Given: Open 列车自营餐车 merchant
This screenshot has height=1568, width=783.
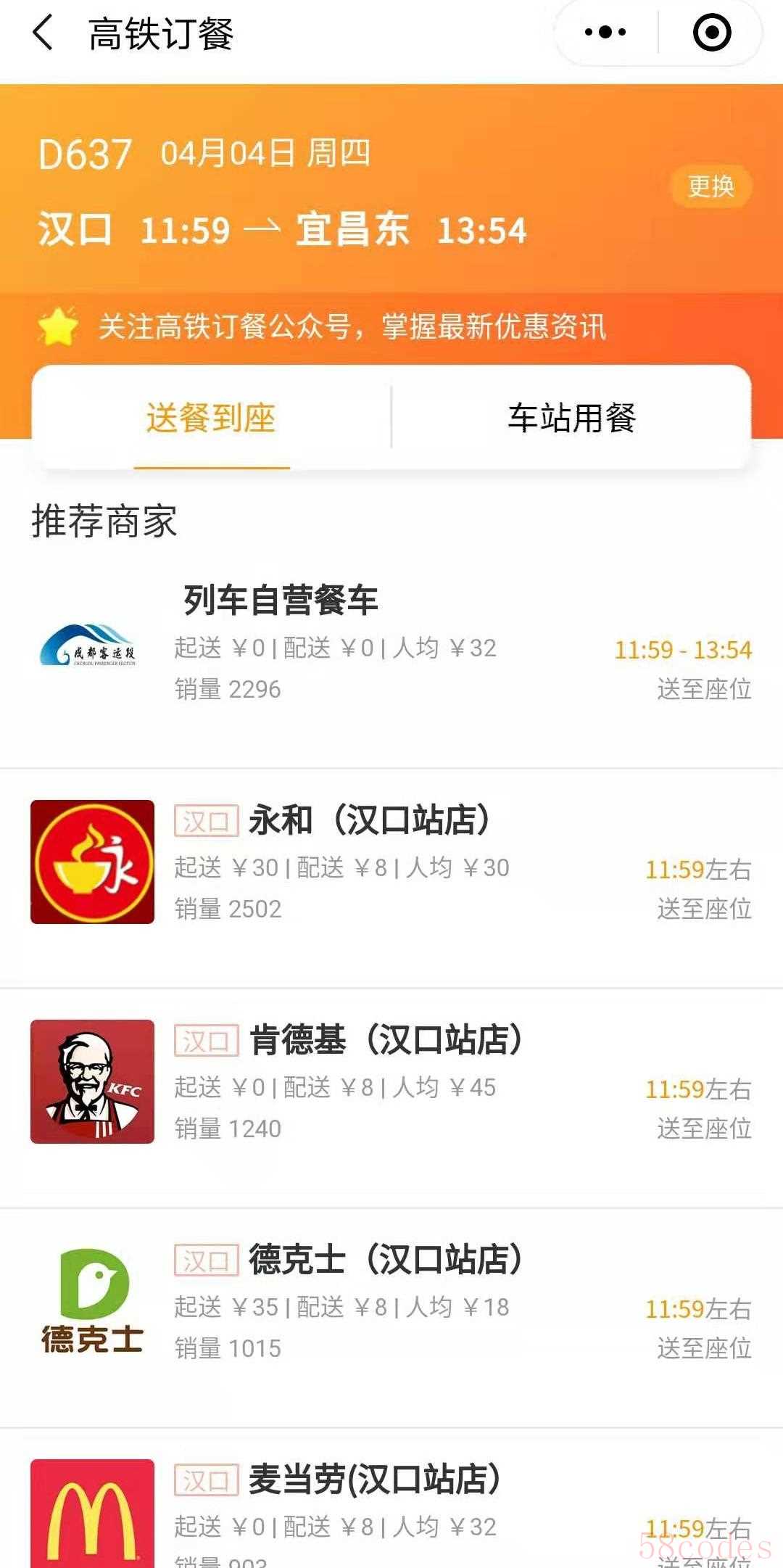Looking at the screenshot, I should tap(391, 659).
